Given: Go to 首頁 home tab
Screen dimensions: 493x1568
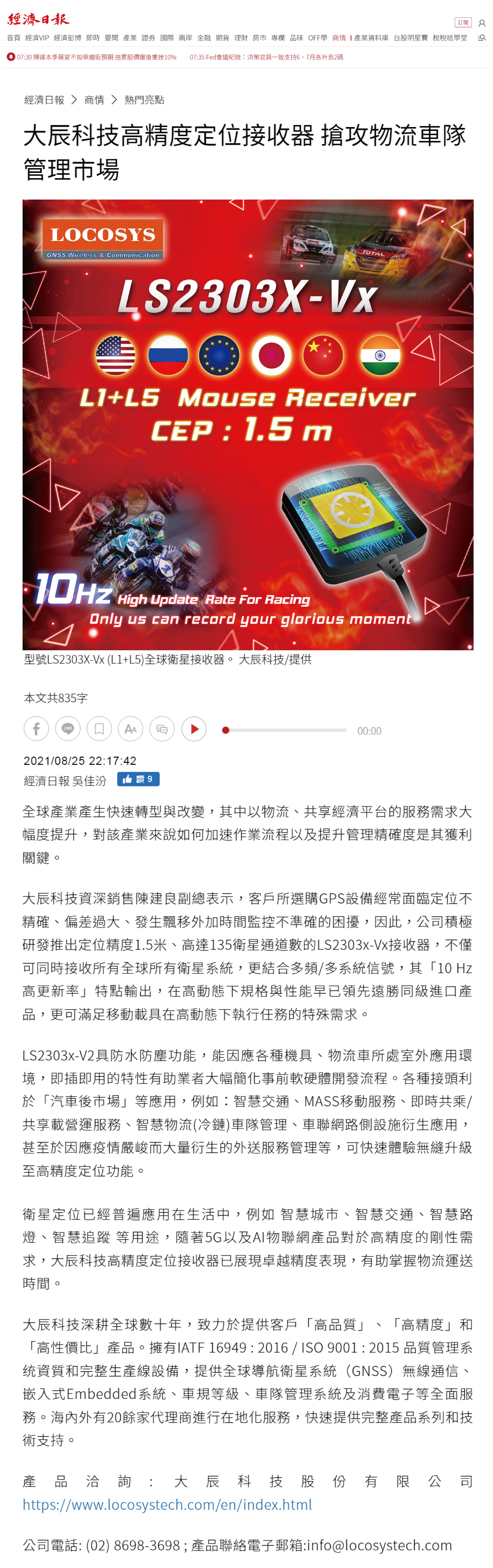Looking at the screenshot, I should tap(13, 38).
